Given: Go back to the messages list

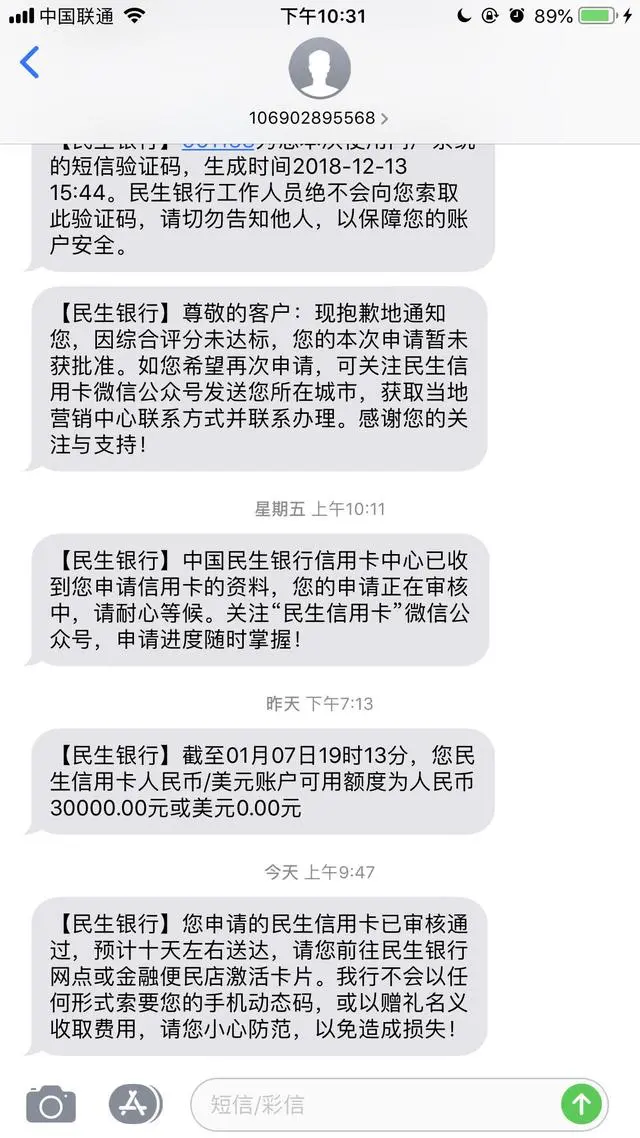Looking at the screenshot, I should tap(30, 63).
